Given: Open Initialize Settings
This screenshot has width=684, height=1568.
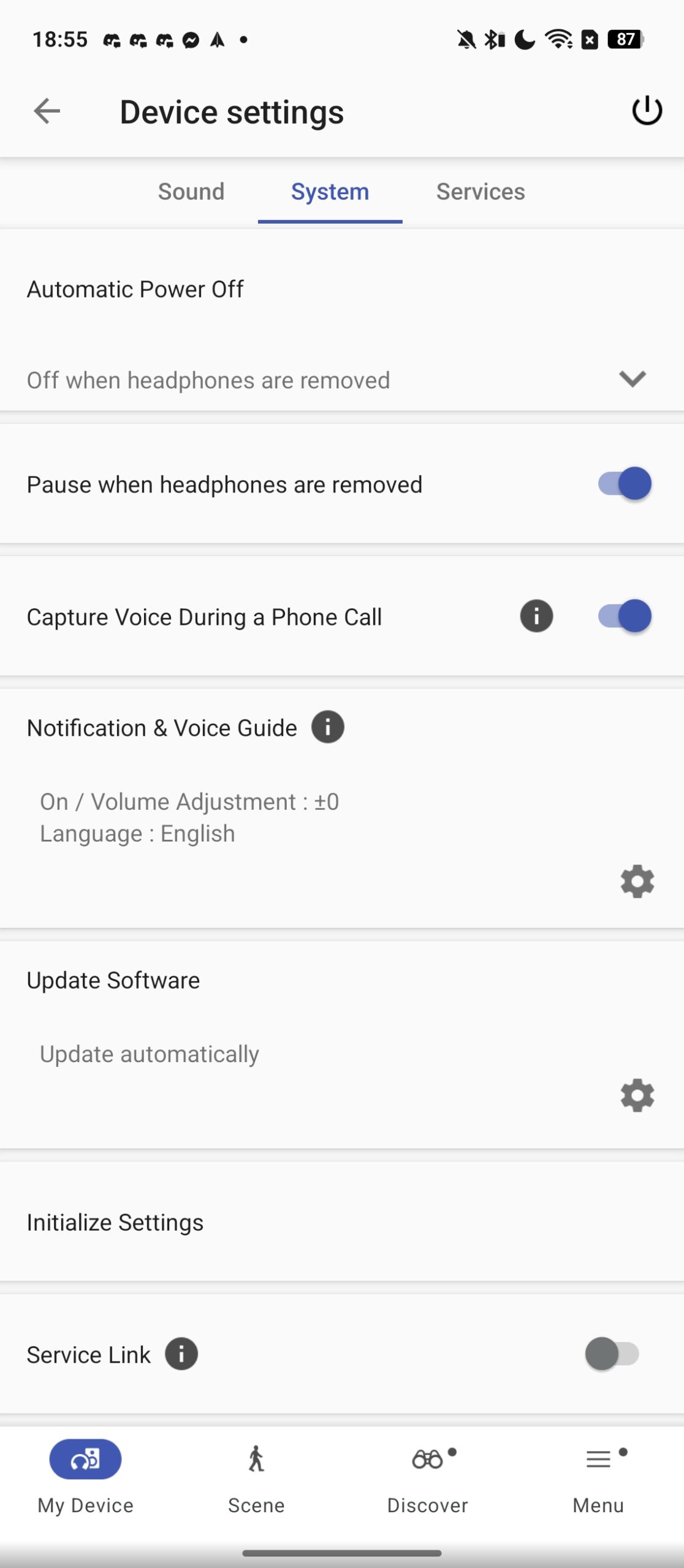Looking at the screenshot, I should click(342, 1222).
